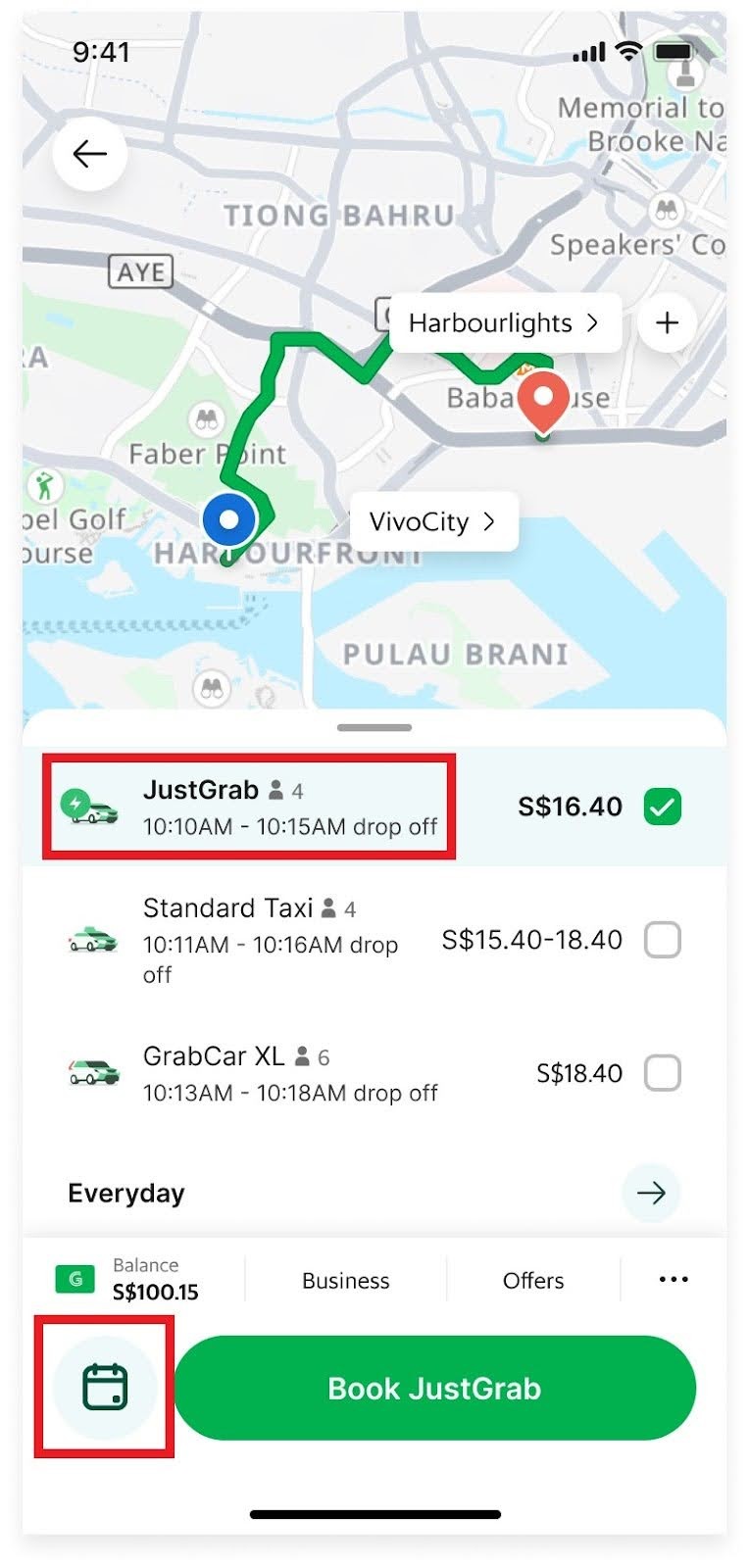
Task: Add a stop with the plus button
Action: click(667, 322)
